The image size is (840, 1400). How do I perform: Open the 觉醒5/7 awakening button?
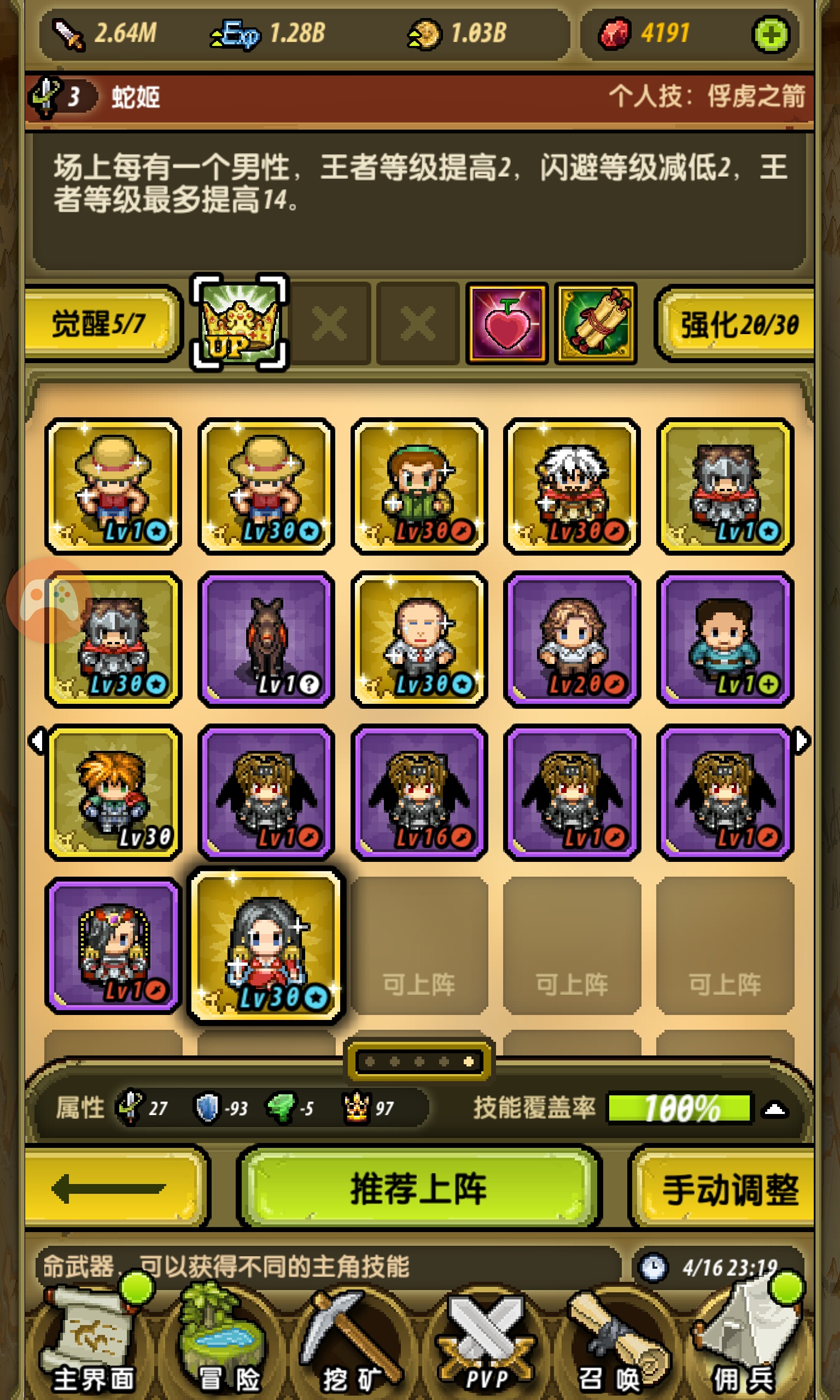click(x=101, y=324)
